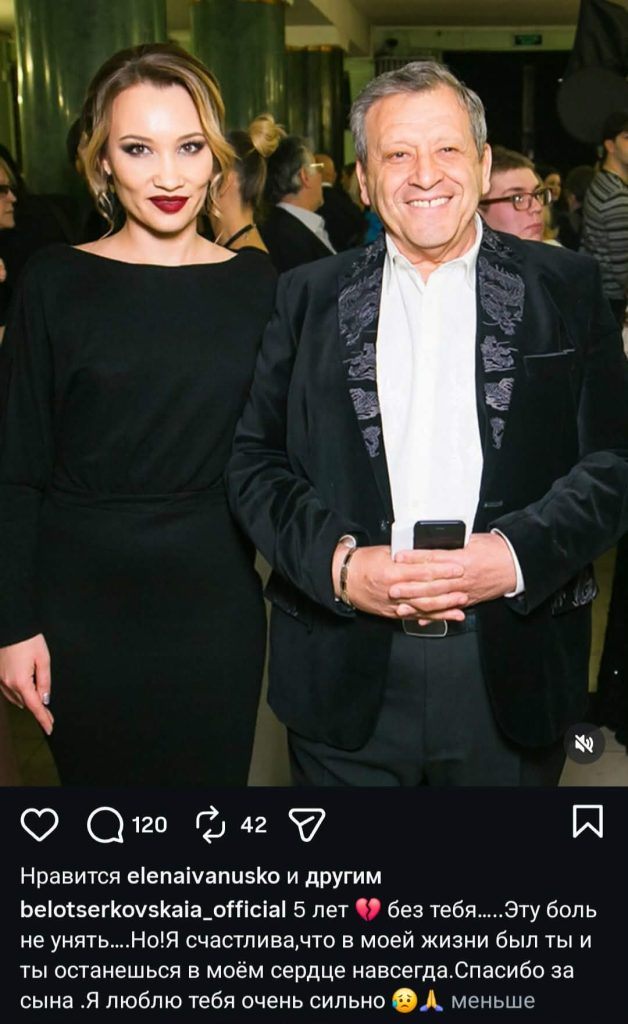This screenshot has height=1024, width=628.
Task: Save this post with the bookmark icon
Action: pos(587,821)
